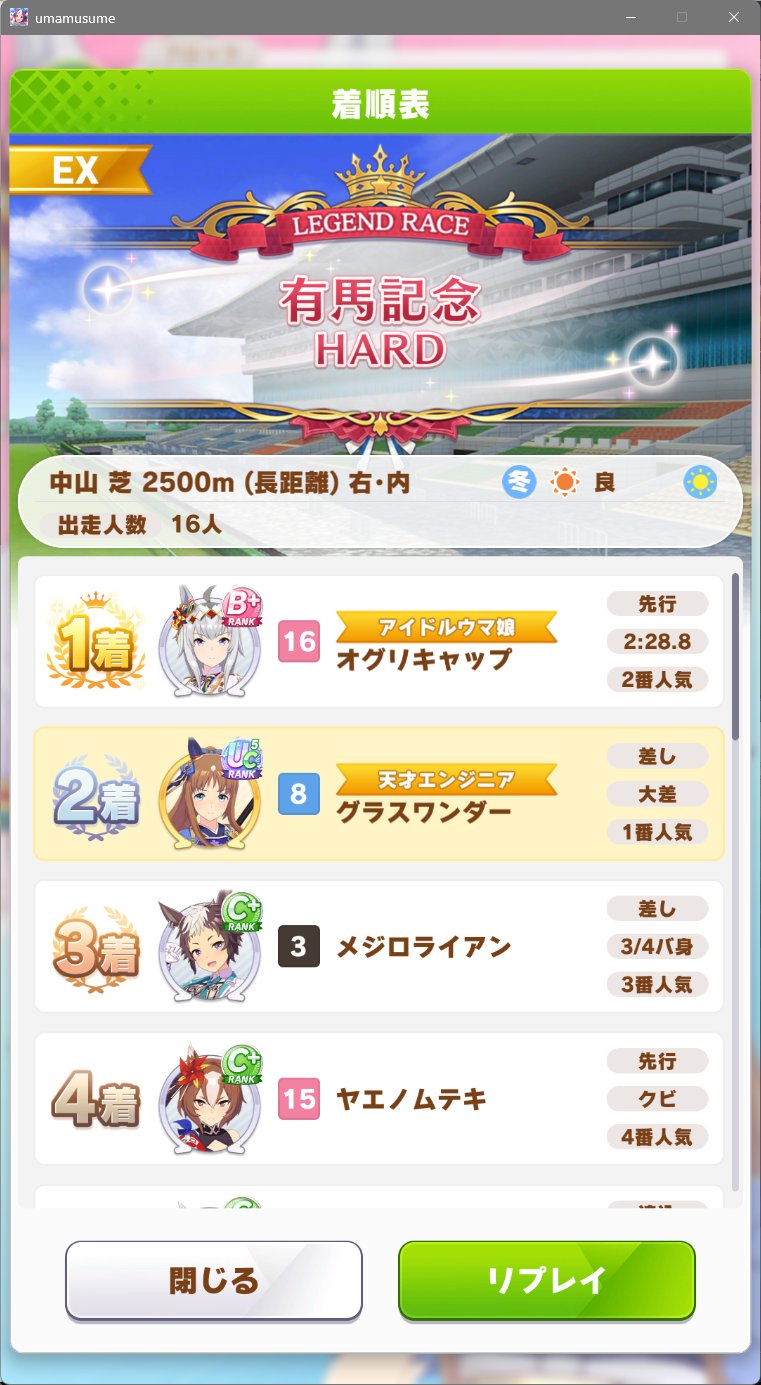The image size is (761, 1385).
Task: Open オグリキャップ's first place result row
Action: coord(379,641)
